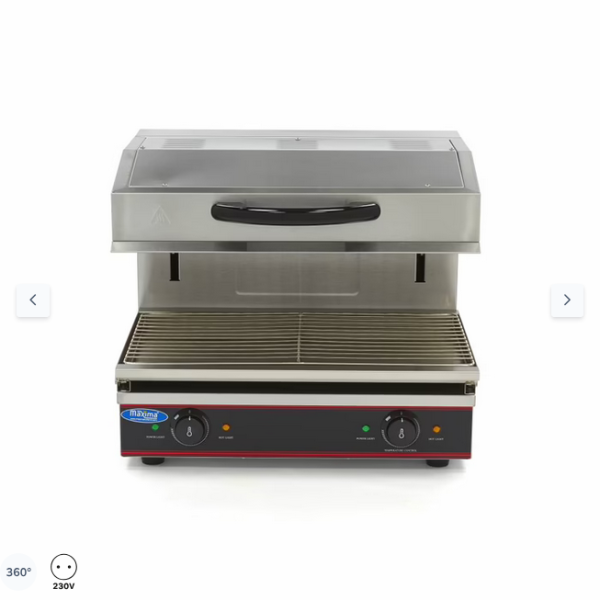The image size is (600, 600).
Task: Enlarge the salamander grill product photo
Action: tap(296, 300)
